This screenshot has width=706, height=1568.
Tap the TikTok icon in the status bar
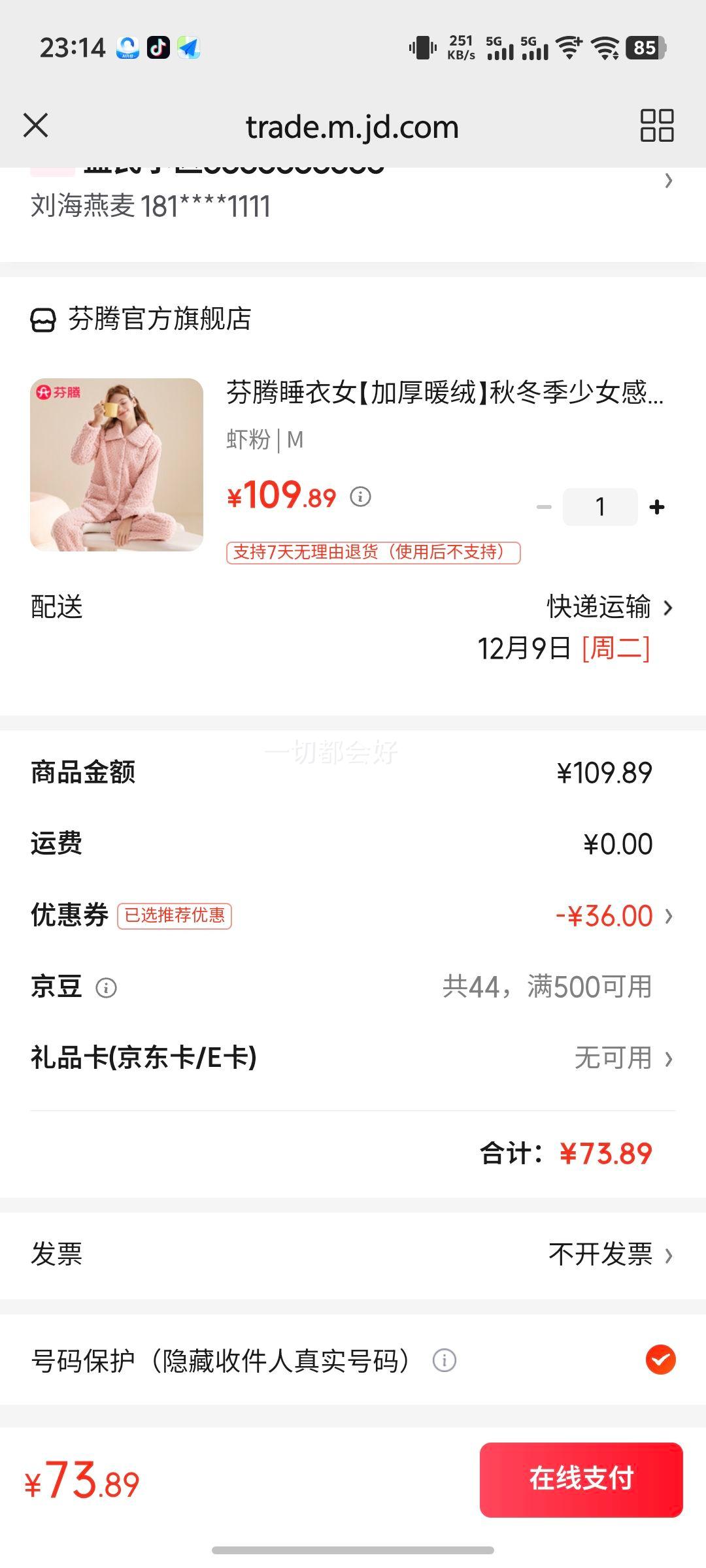pyautogui.click(x=157, y=48)
